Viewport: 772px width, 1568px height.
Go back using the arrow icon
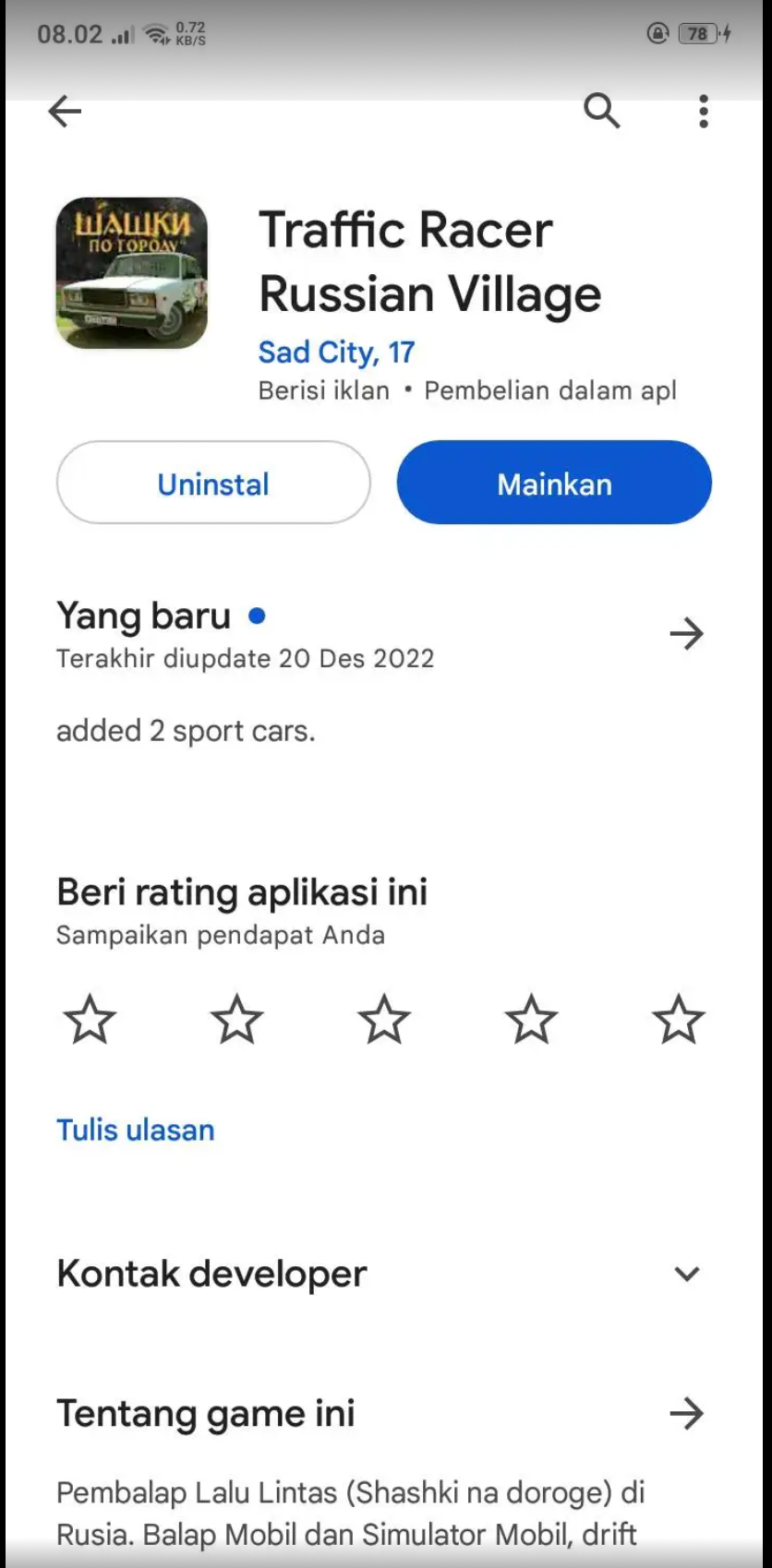[65, 112]
